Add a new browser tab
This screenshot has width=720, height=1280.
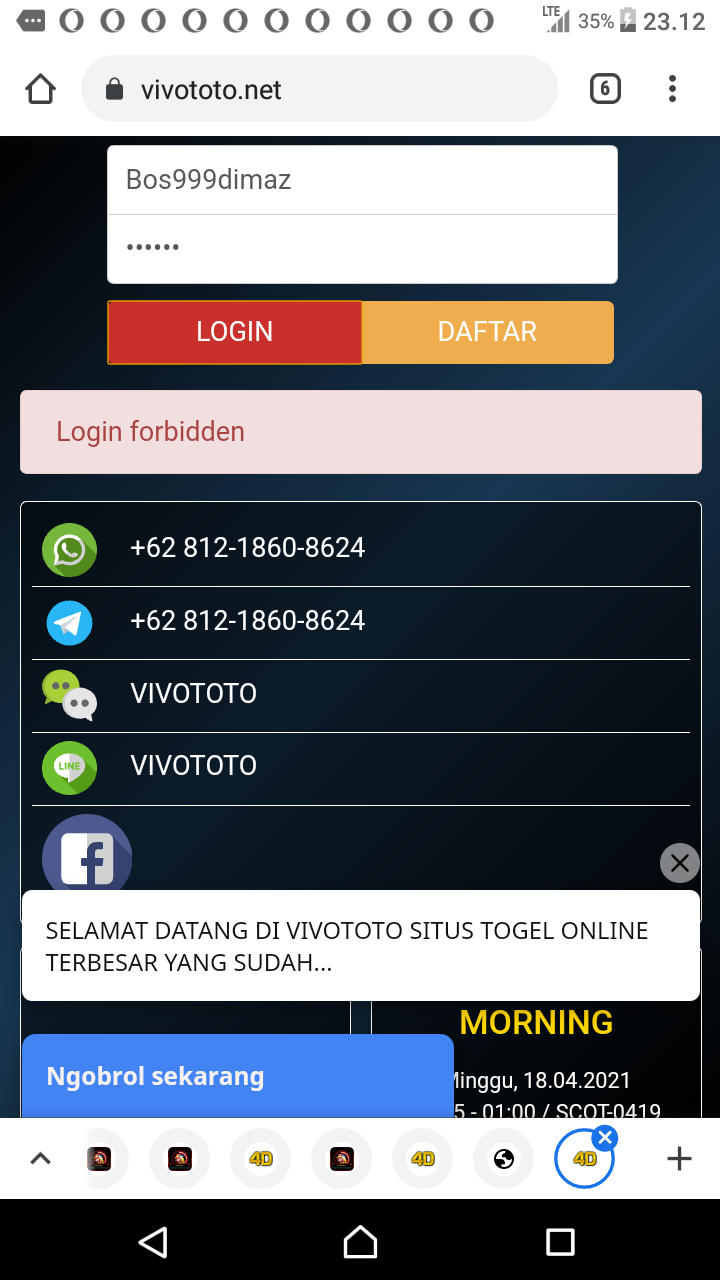(x=679, y=1159)
